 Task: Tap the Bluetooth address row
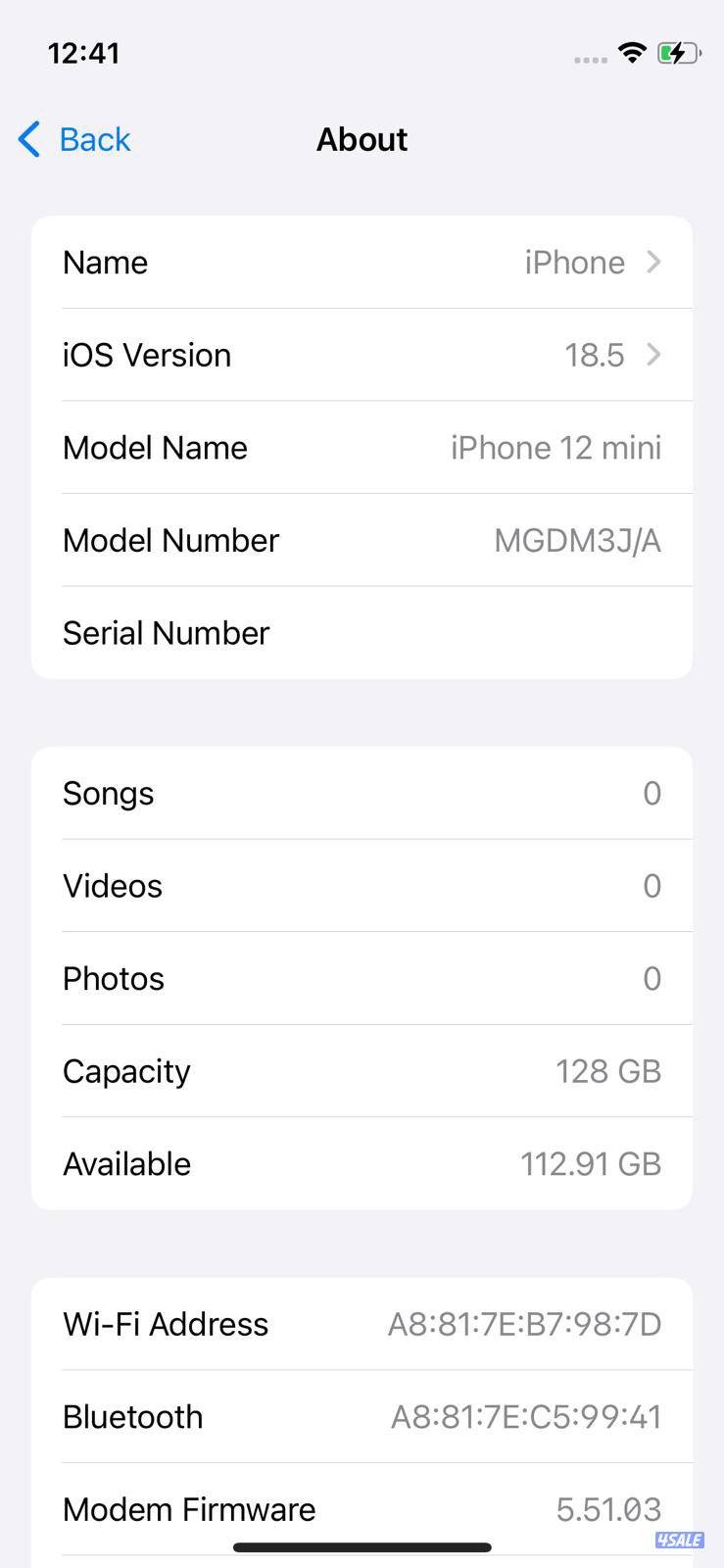pos(362,1416)
